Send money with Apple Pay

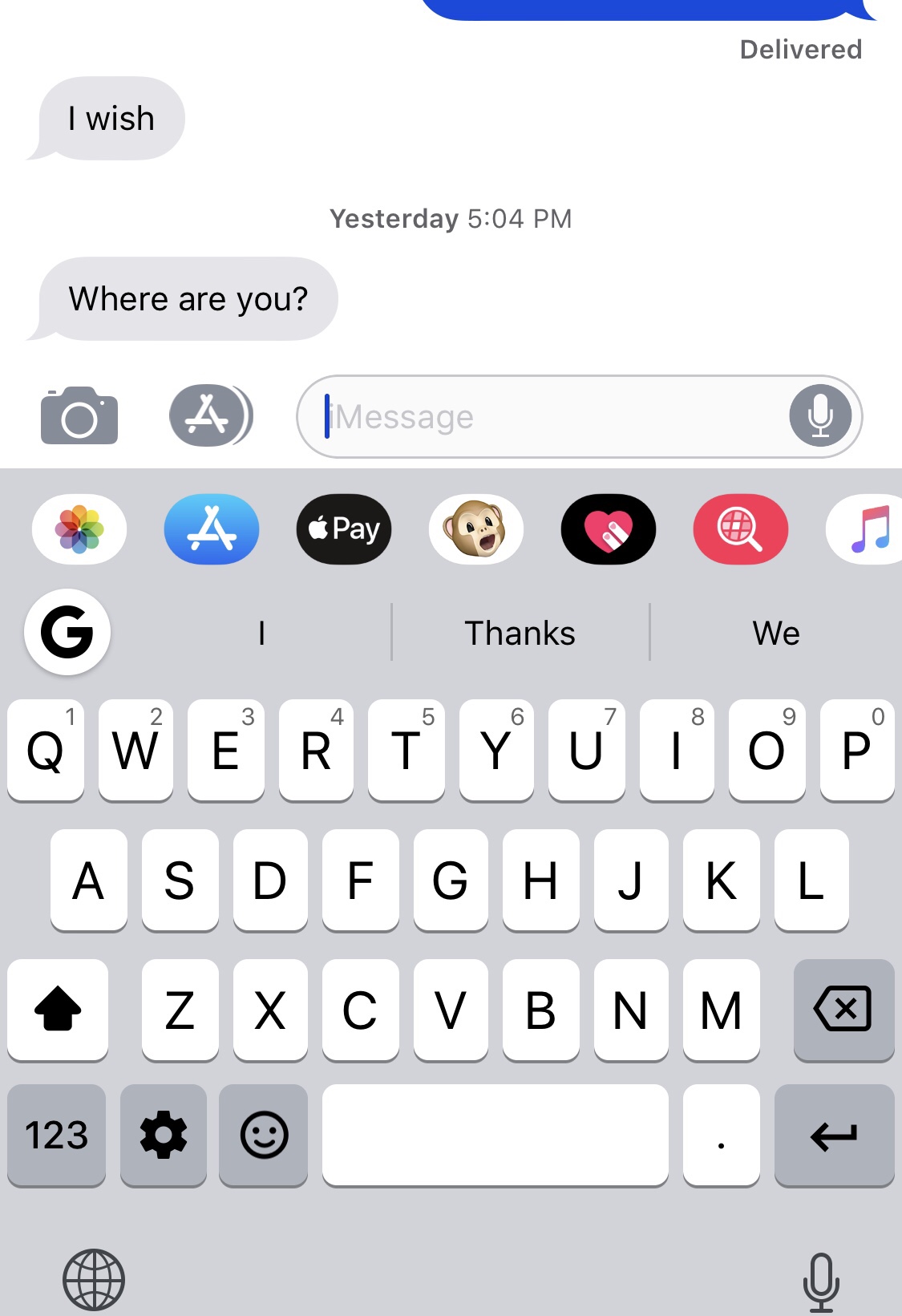344,529
